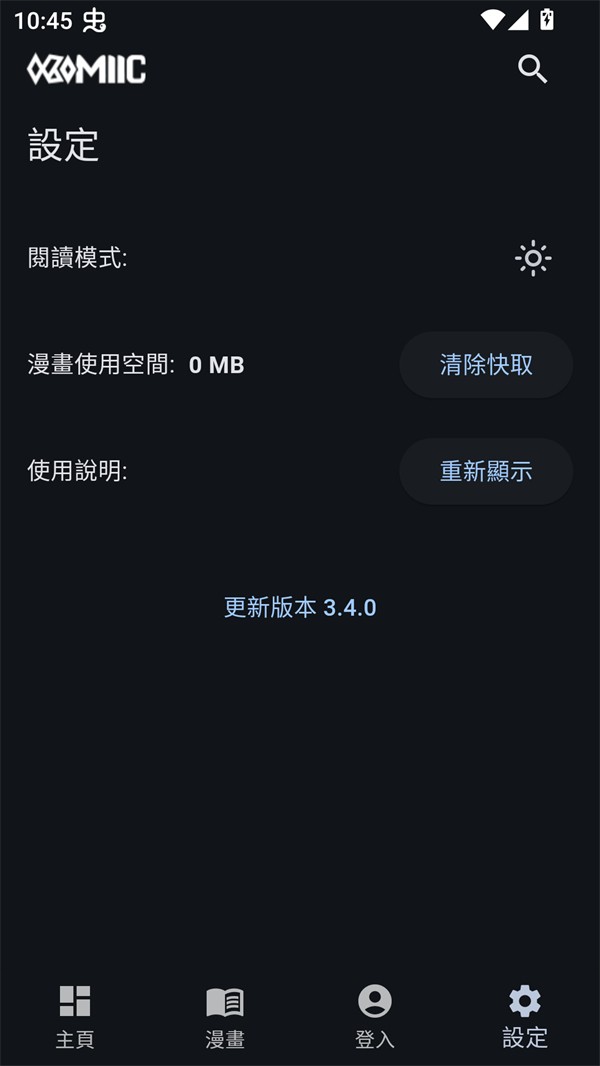The image size is (600, 1066).
Task: Switch to the 漫畫 tab
Action: [225, 1016]
